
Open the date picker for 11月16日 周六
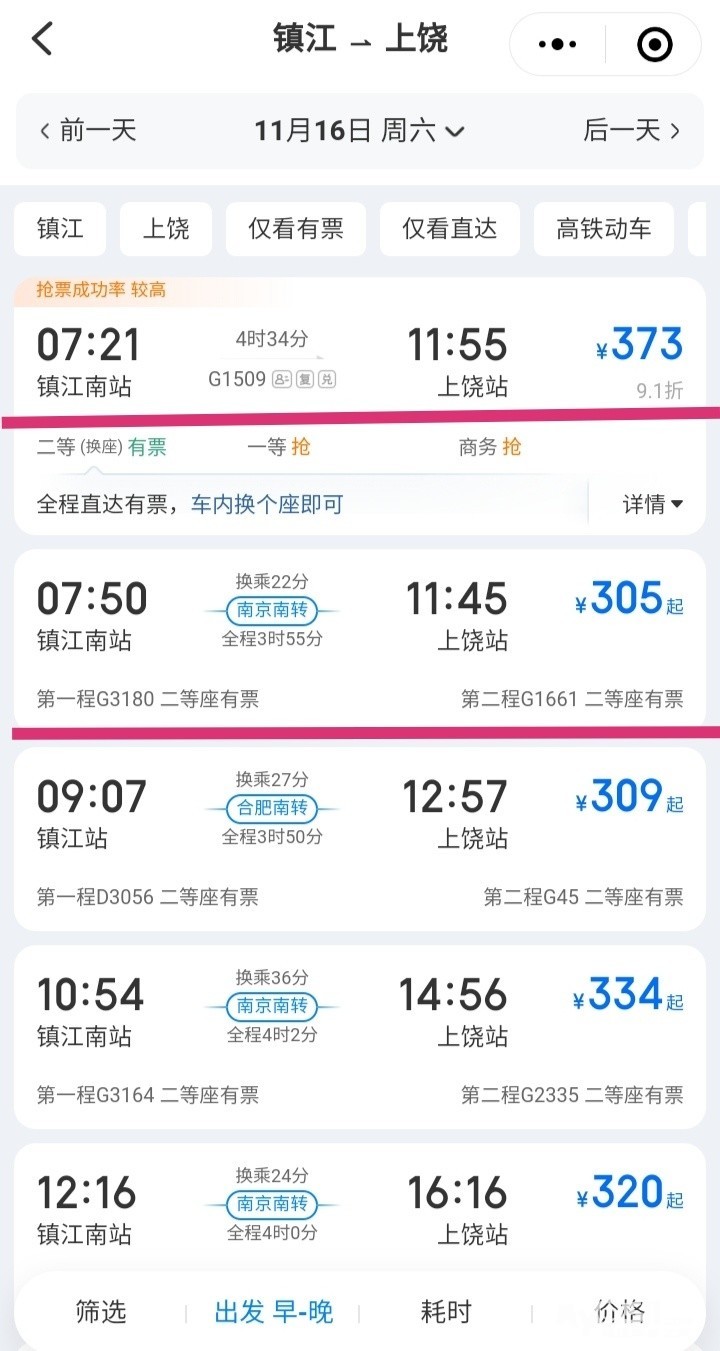click(359, 130)
